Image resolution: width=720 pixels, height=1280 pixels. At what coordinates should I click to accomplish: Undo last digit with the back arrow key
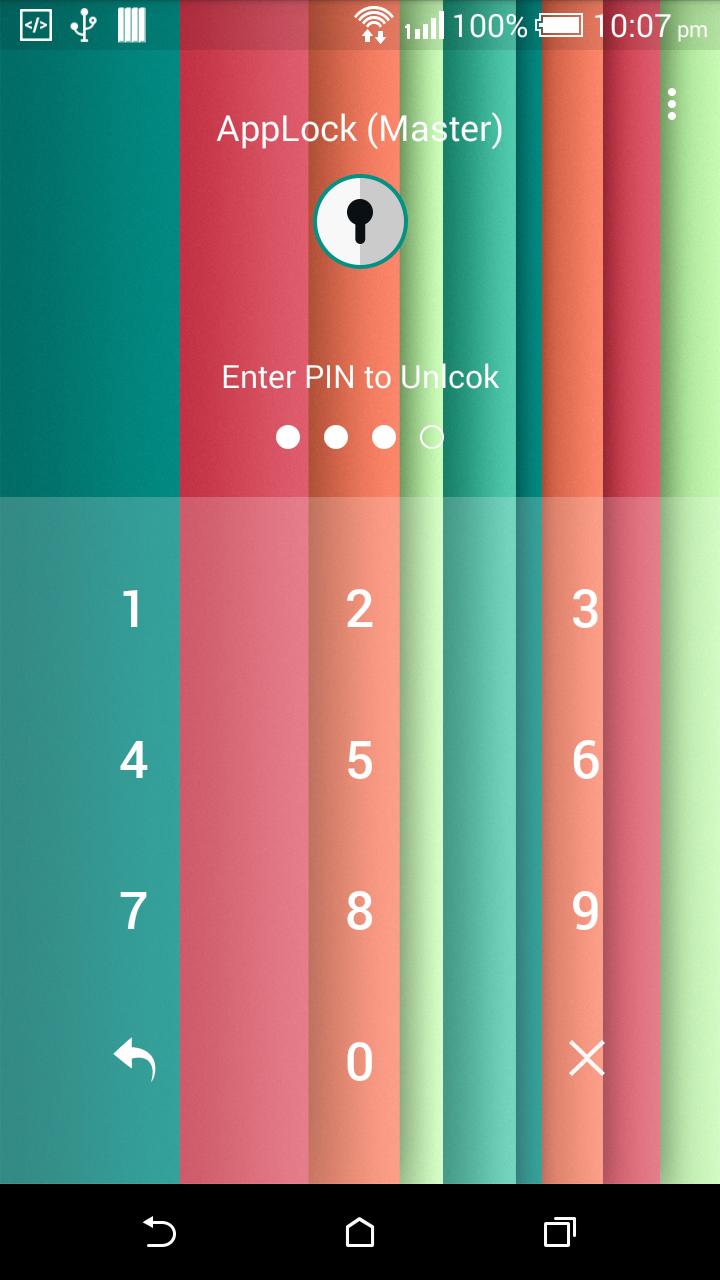click(134, 1059)
